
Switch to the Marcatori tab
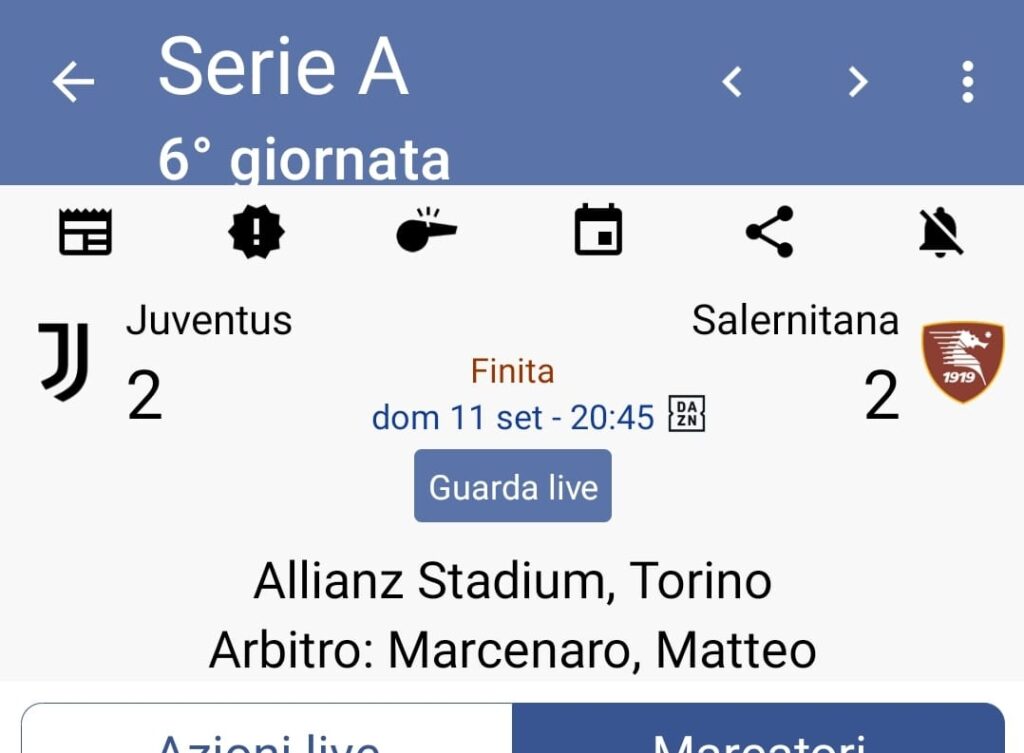point(758,735)
